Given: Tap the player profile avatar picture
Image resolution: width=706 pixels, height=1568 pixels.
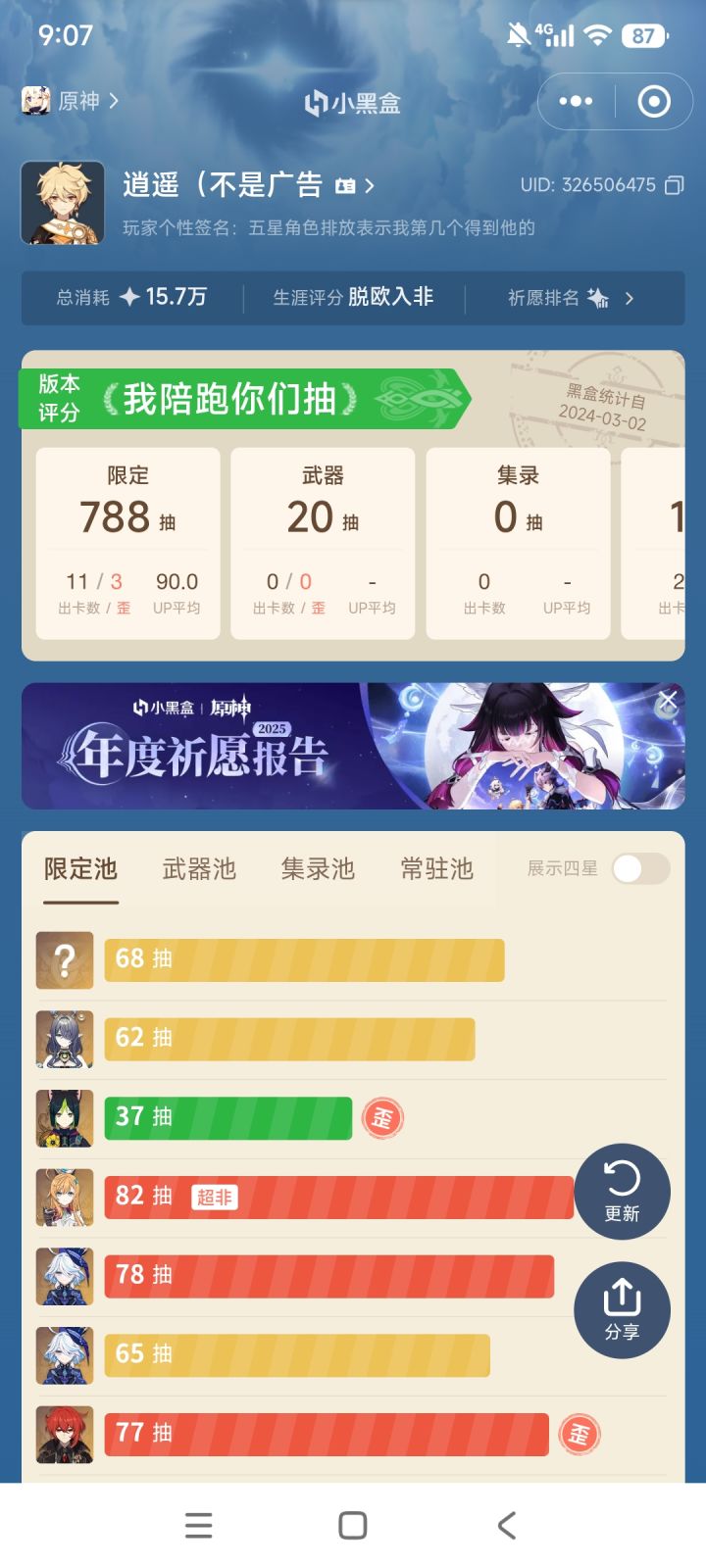Looking at the screenshot, I should tap(63, 204).
